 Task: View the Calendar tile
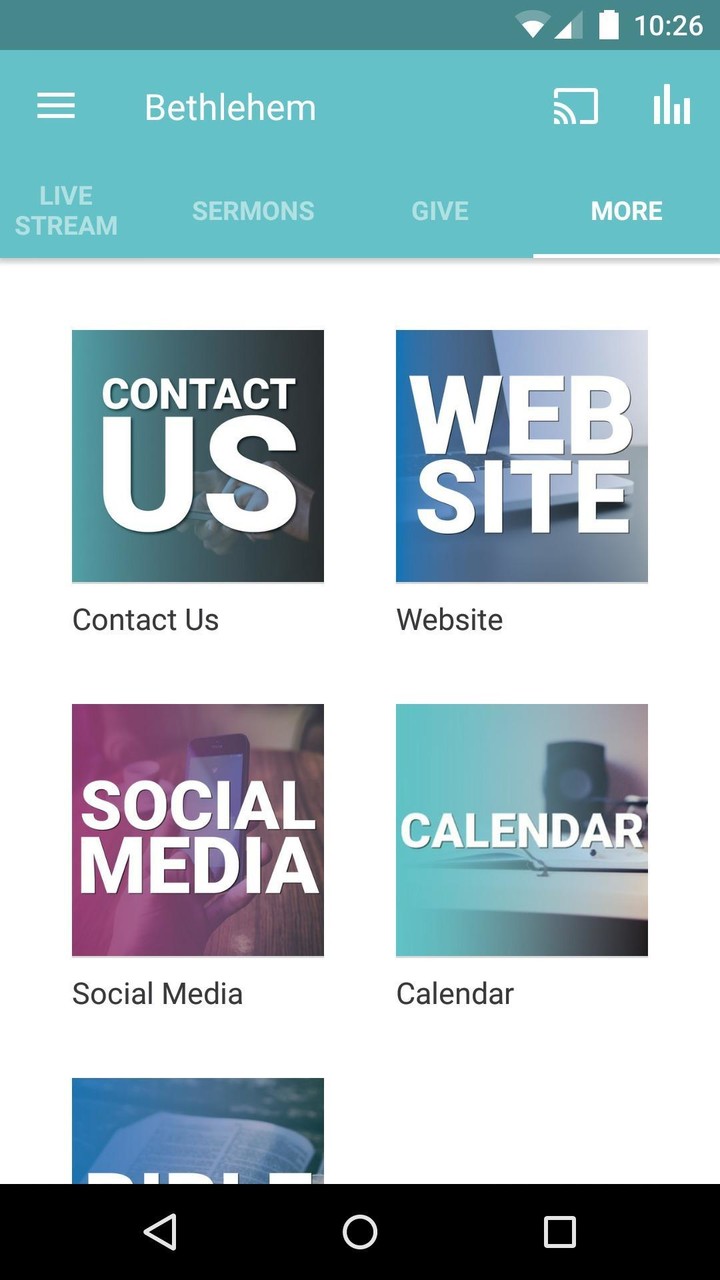click(522, 830)
